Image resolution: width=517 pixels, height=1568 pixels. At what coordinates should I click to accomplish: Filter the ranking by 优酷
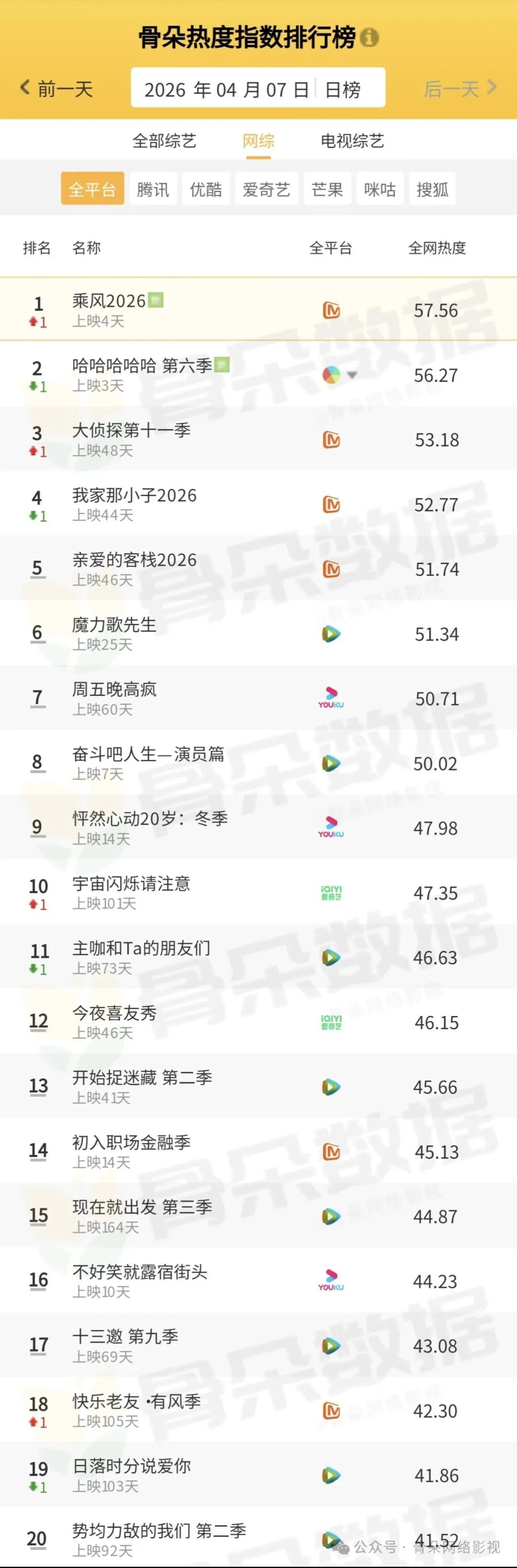[206, 189]
